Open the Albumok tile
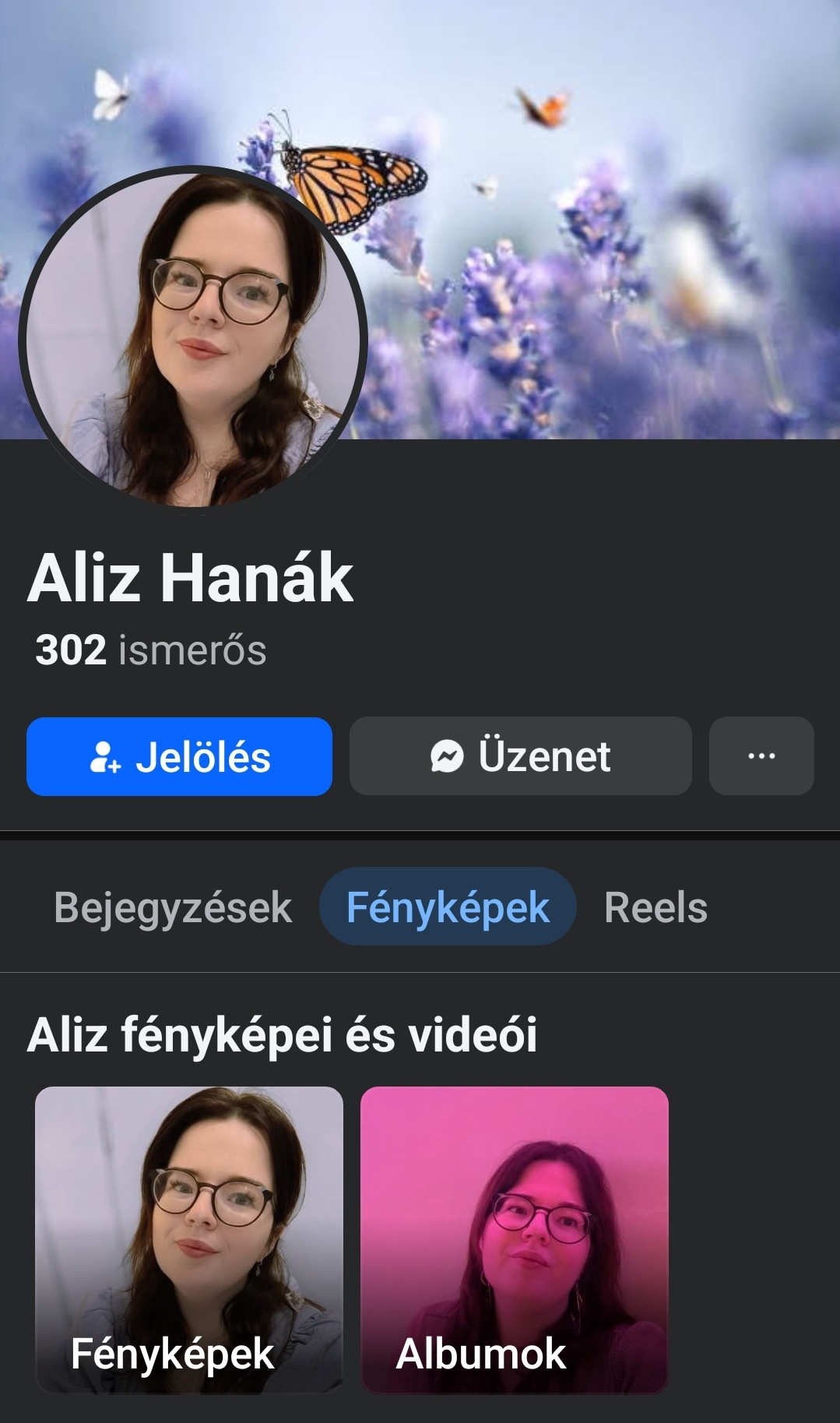The width and height of the screenshot is (840, 1423). click(514, 1238)
